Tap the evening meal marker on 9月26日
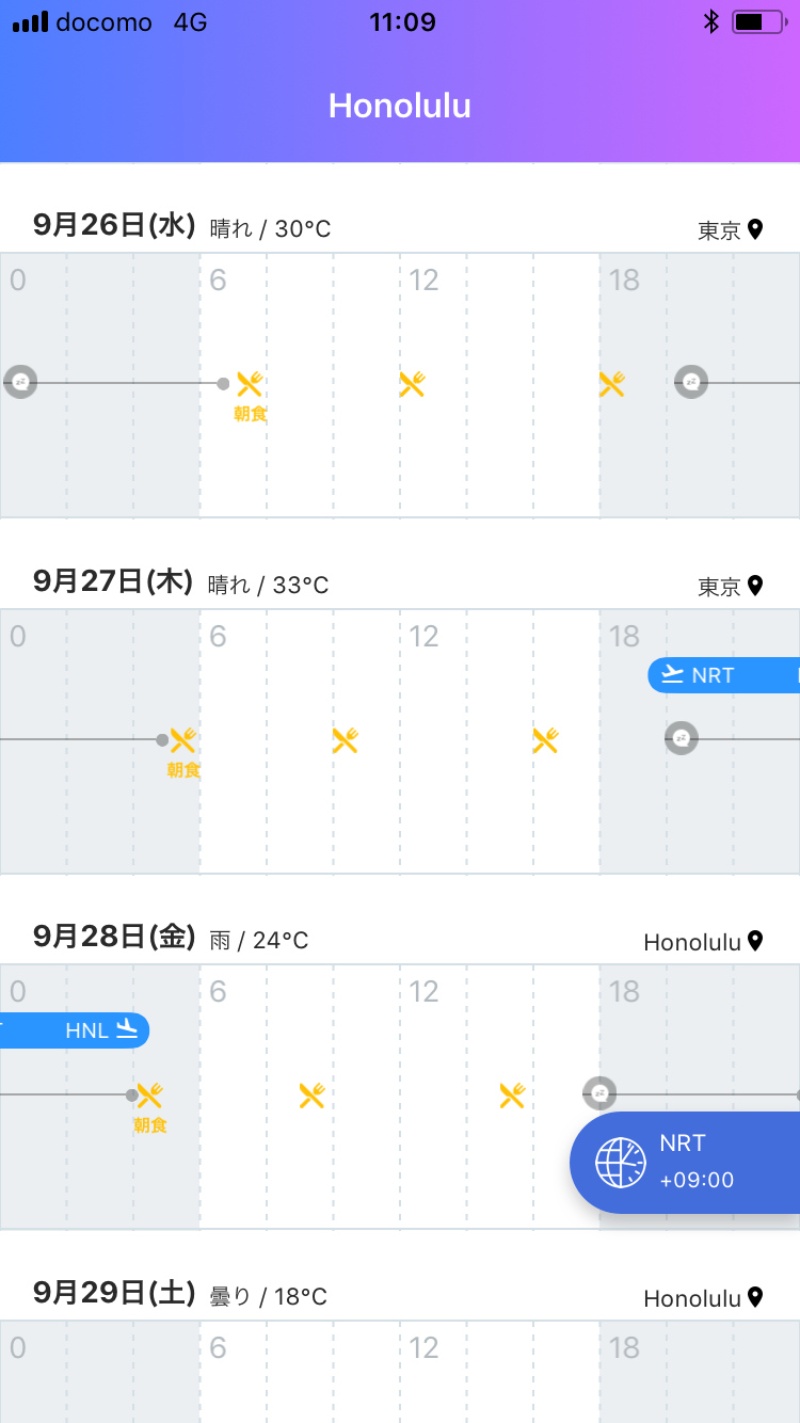 [612, 383]
